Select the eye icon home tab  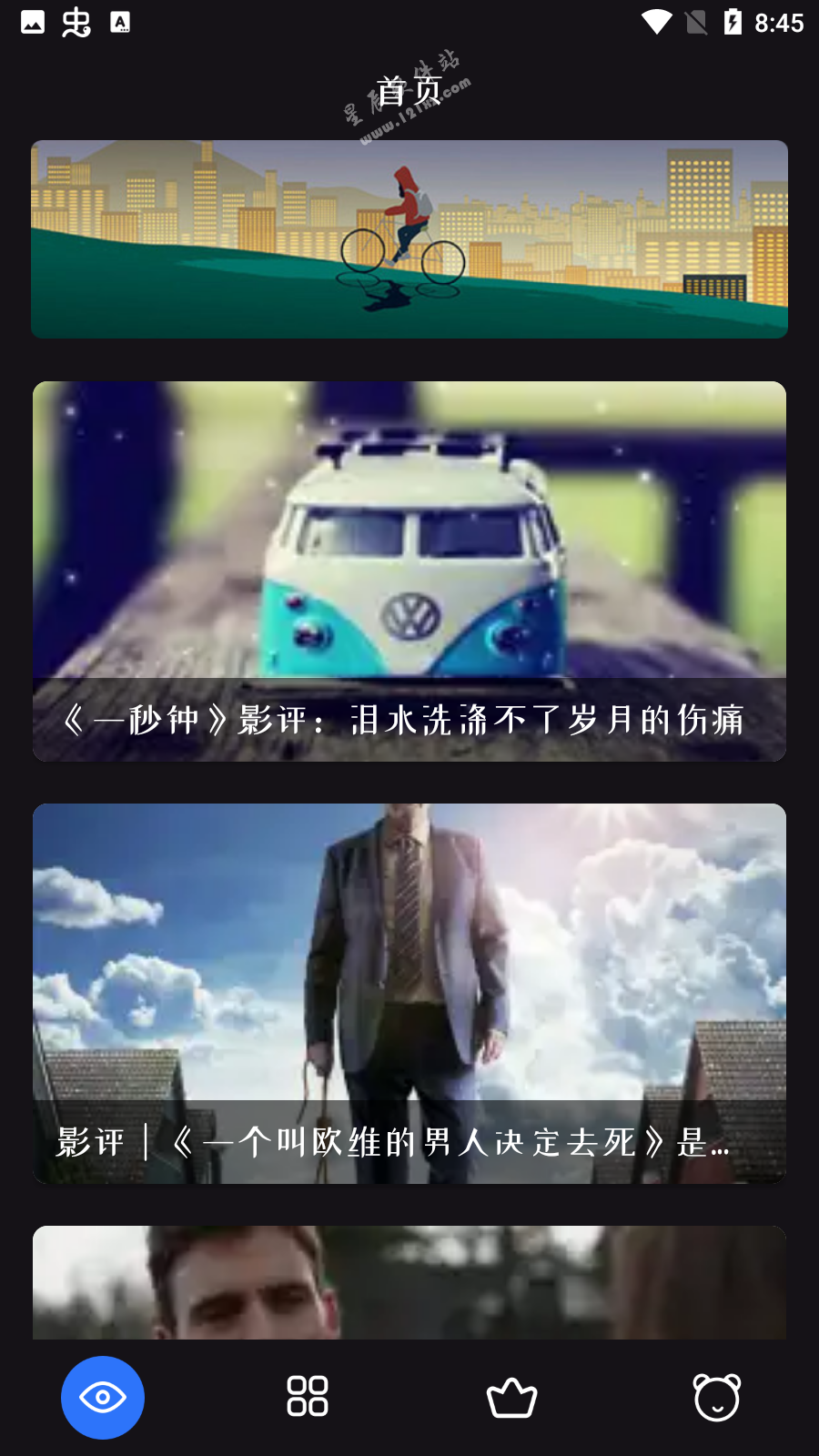[103, 1397]
